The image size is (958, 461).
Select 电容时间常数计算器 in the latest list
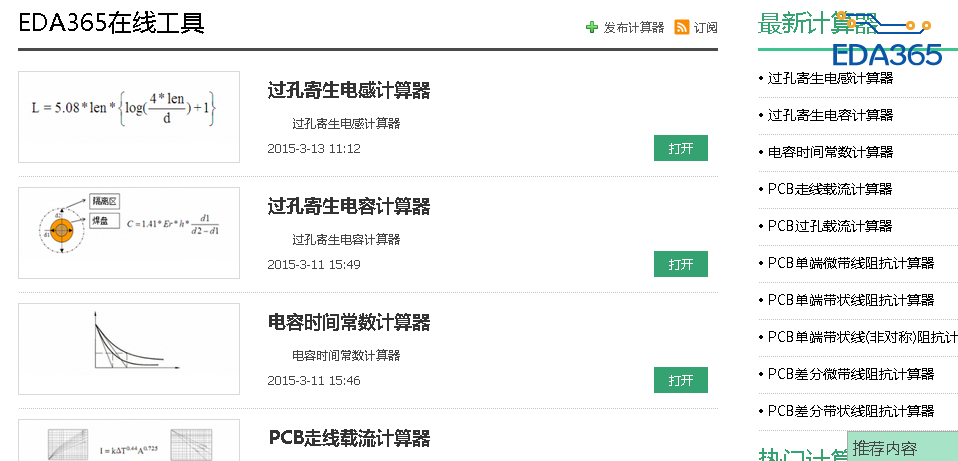coord(830,152)
